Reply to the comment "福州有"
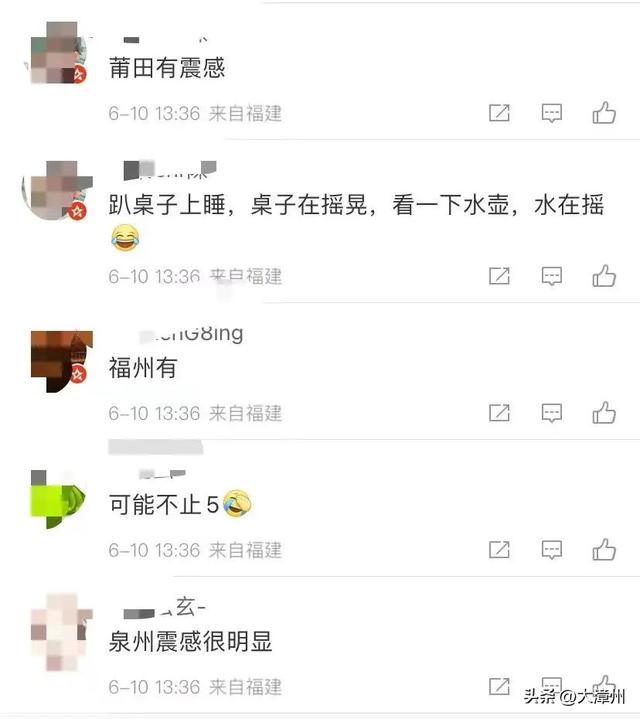The image size is (640, 719). [552, 412]
